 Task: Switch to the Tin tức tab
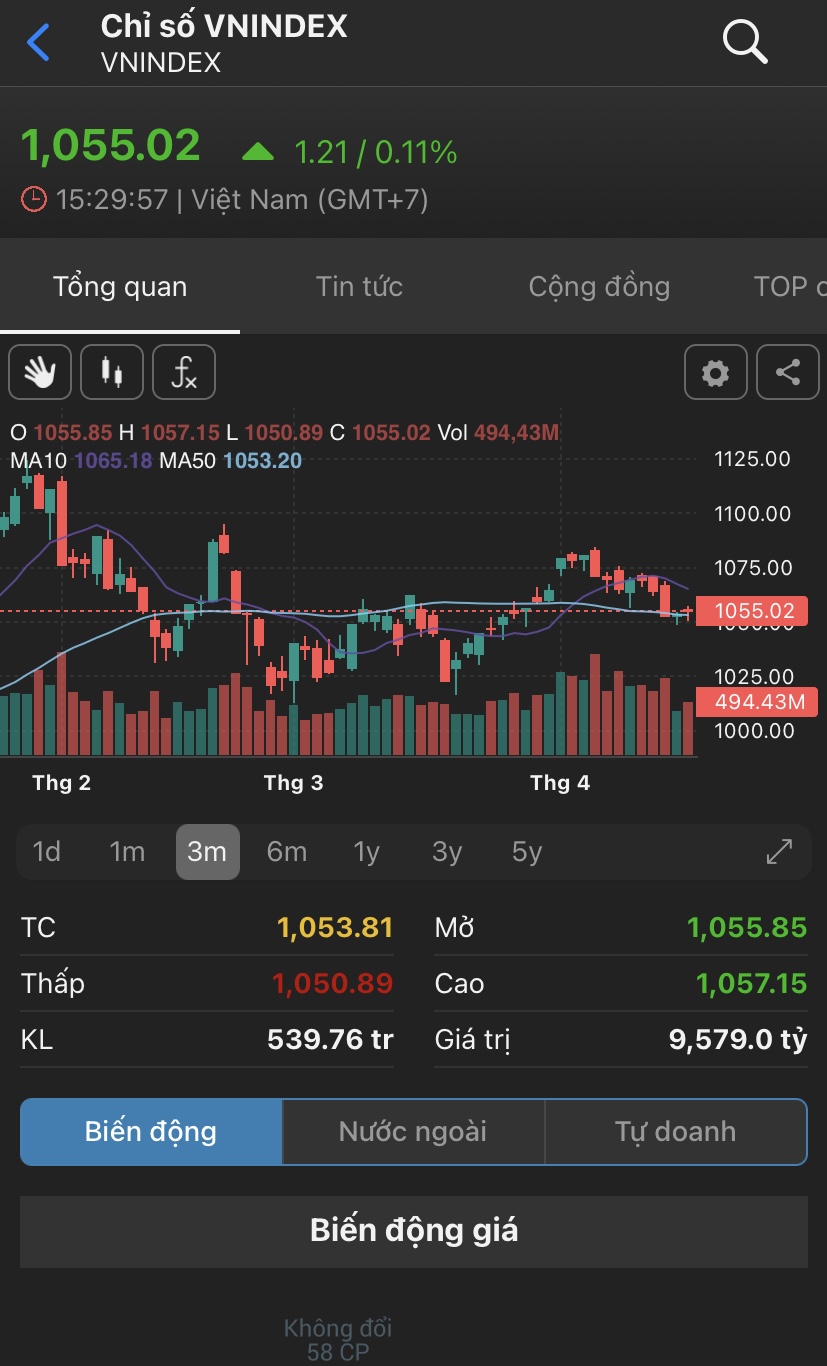coord(359,287)
